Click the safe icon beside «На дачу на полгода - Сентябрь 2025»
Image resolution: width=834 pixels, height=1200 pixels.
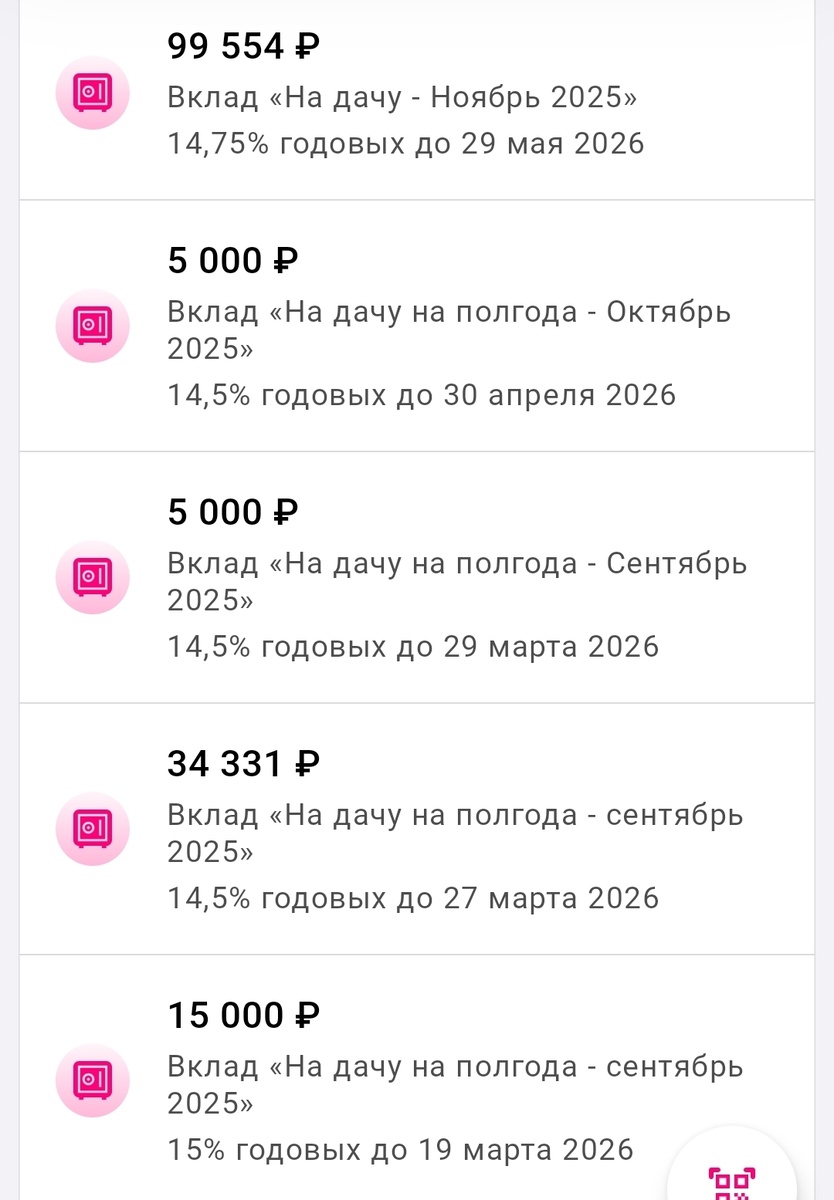click(x=92, y=578)
